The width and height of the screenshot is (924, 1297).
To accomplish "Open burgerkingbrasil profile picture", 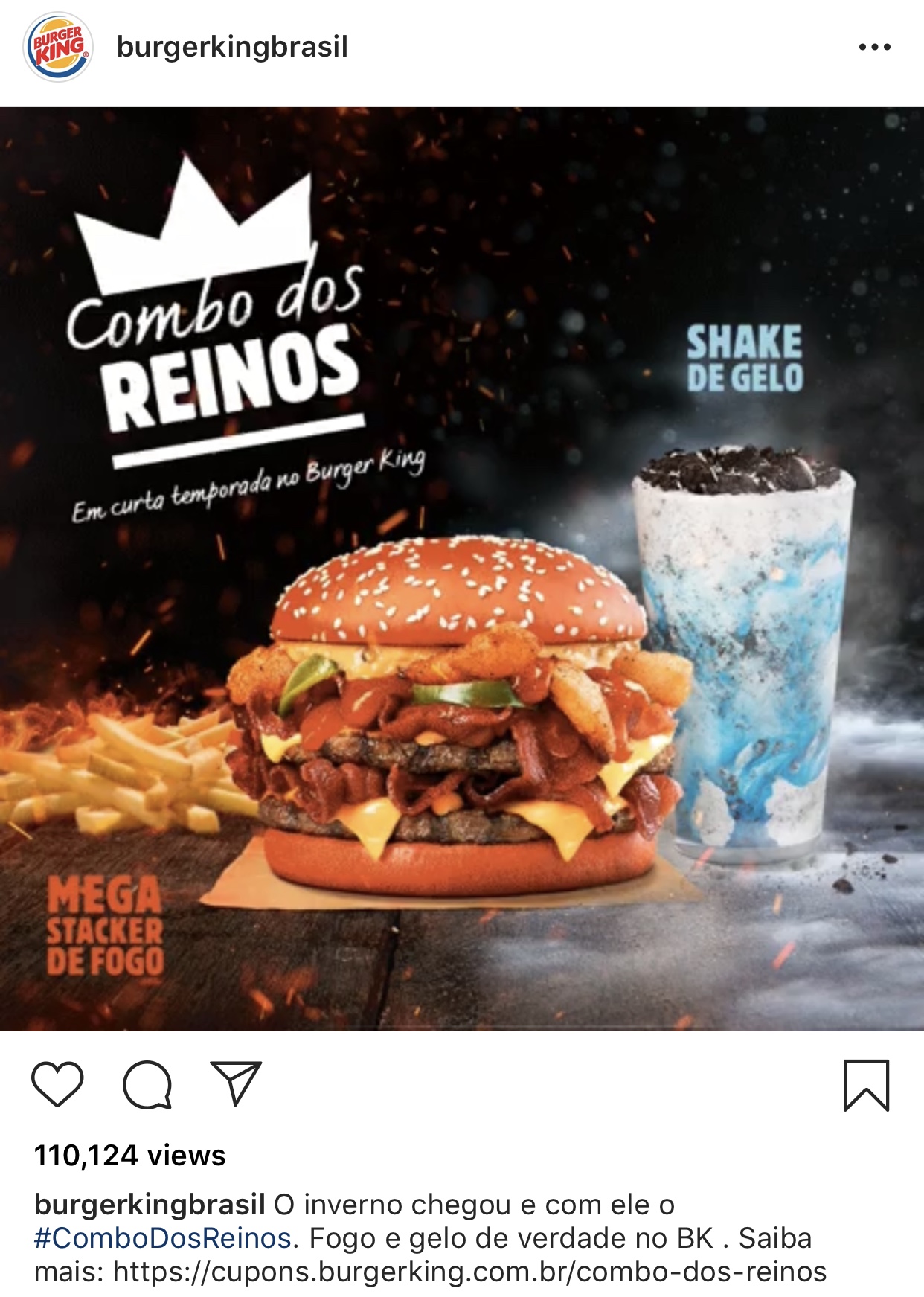I will 58,46.
